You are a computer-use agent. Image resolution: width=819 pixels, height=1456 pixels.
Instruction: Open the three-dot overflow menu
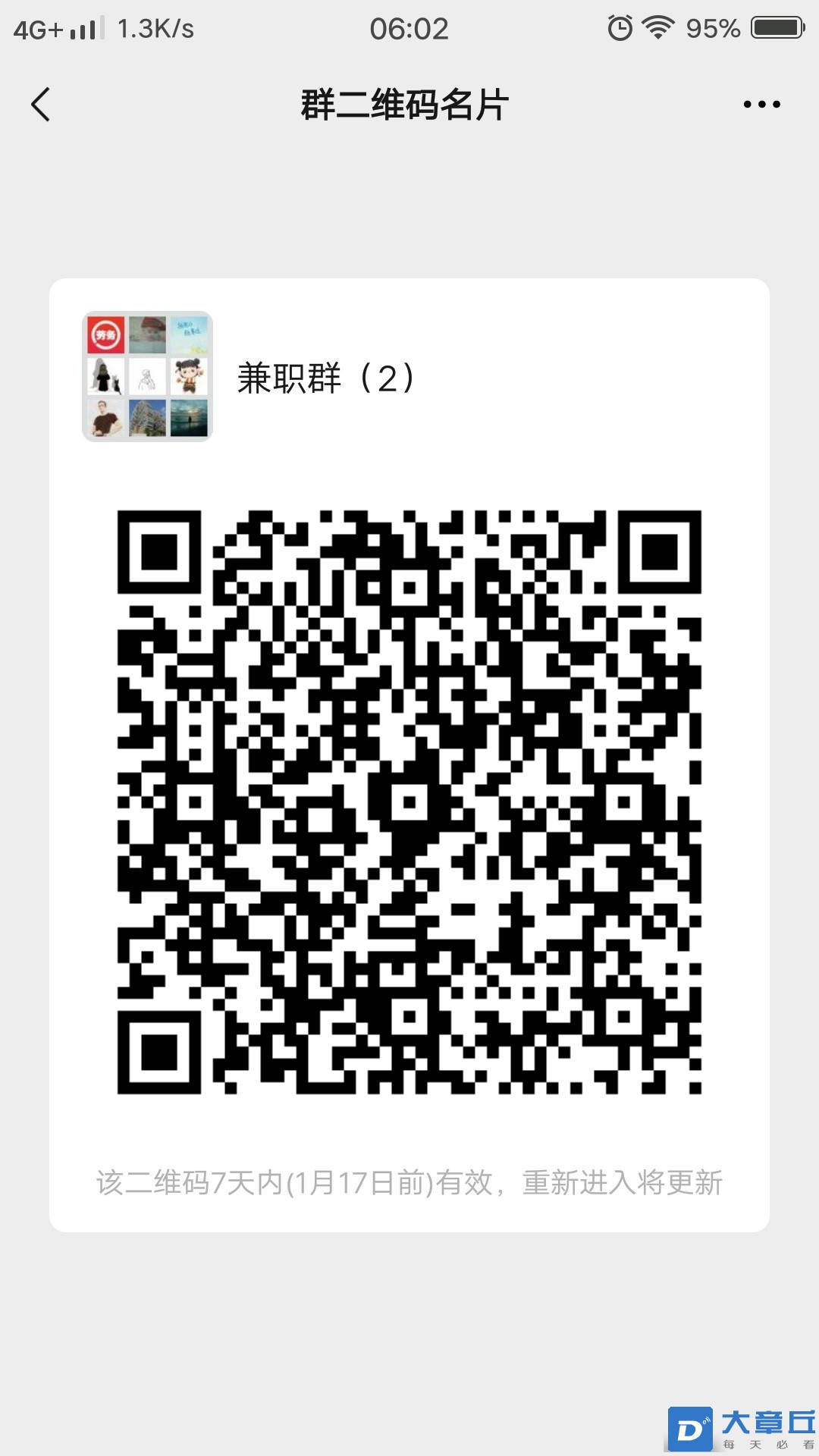[761, 105]
